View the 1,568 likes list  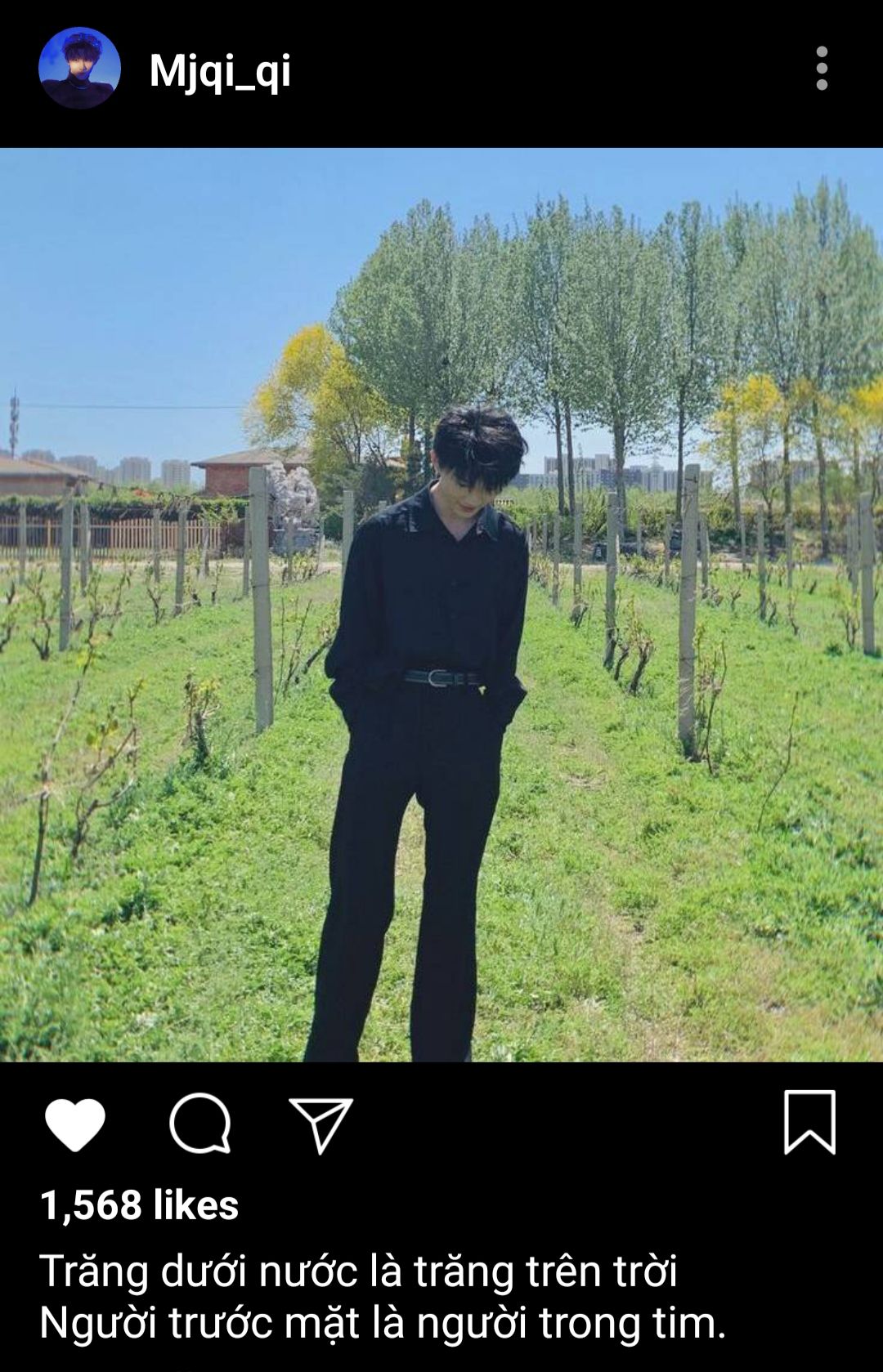[x=140, y=1205]
